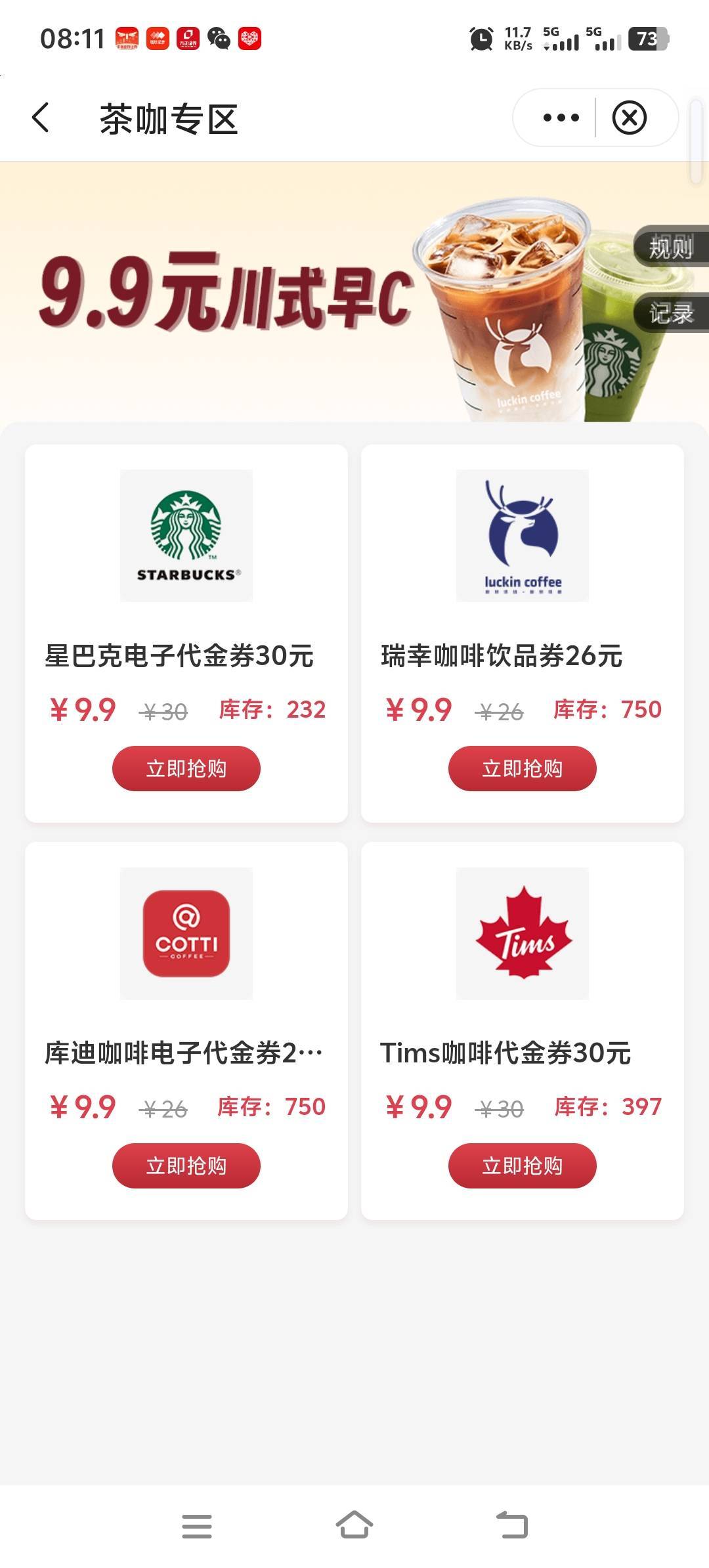Open the mini program more options menu

point(561,118)
